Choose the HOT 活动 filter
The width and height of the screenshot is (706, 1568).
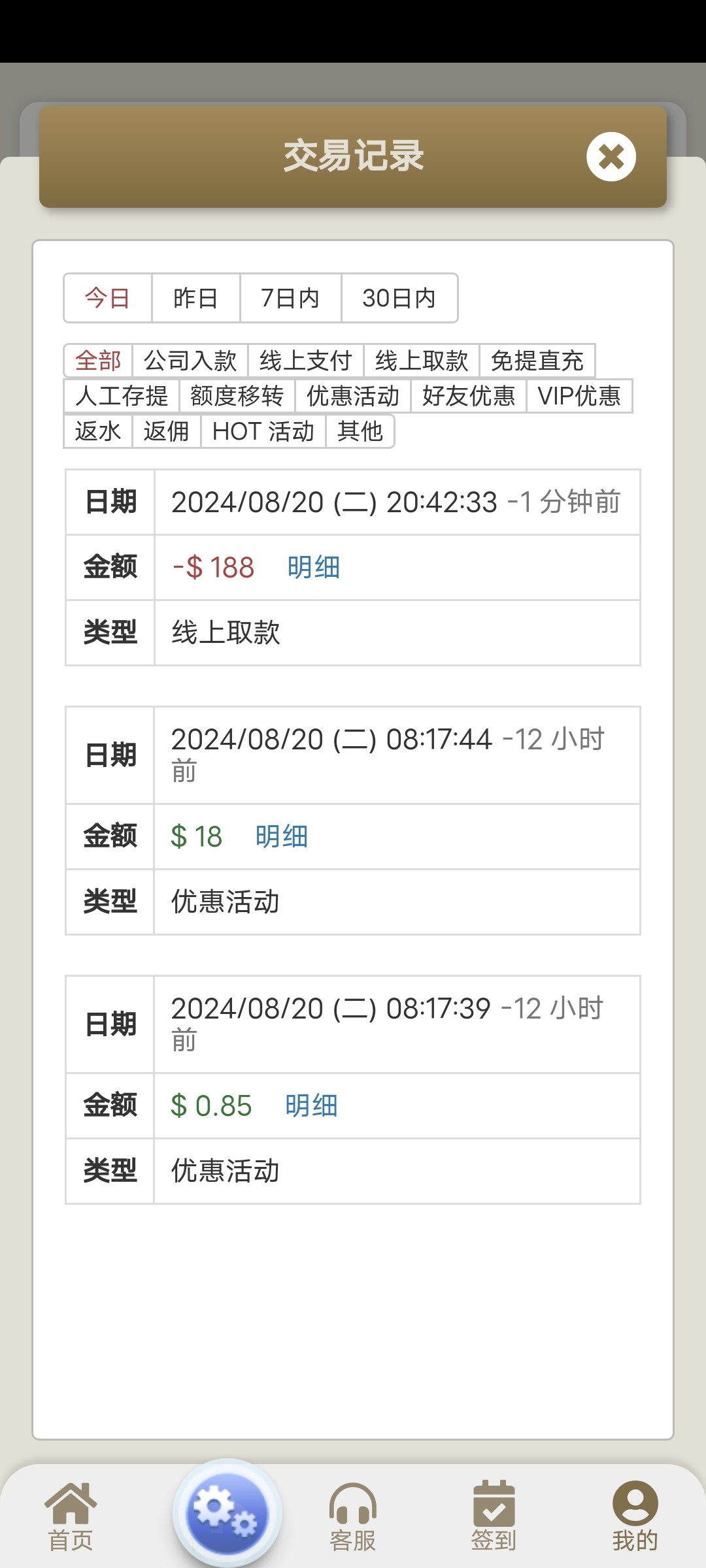(263, 431)
